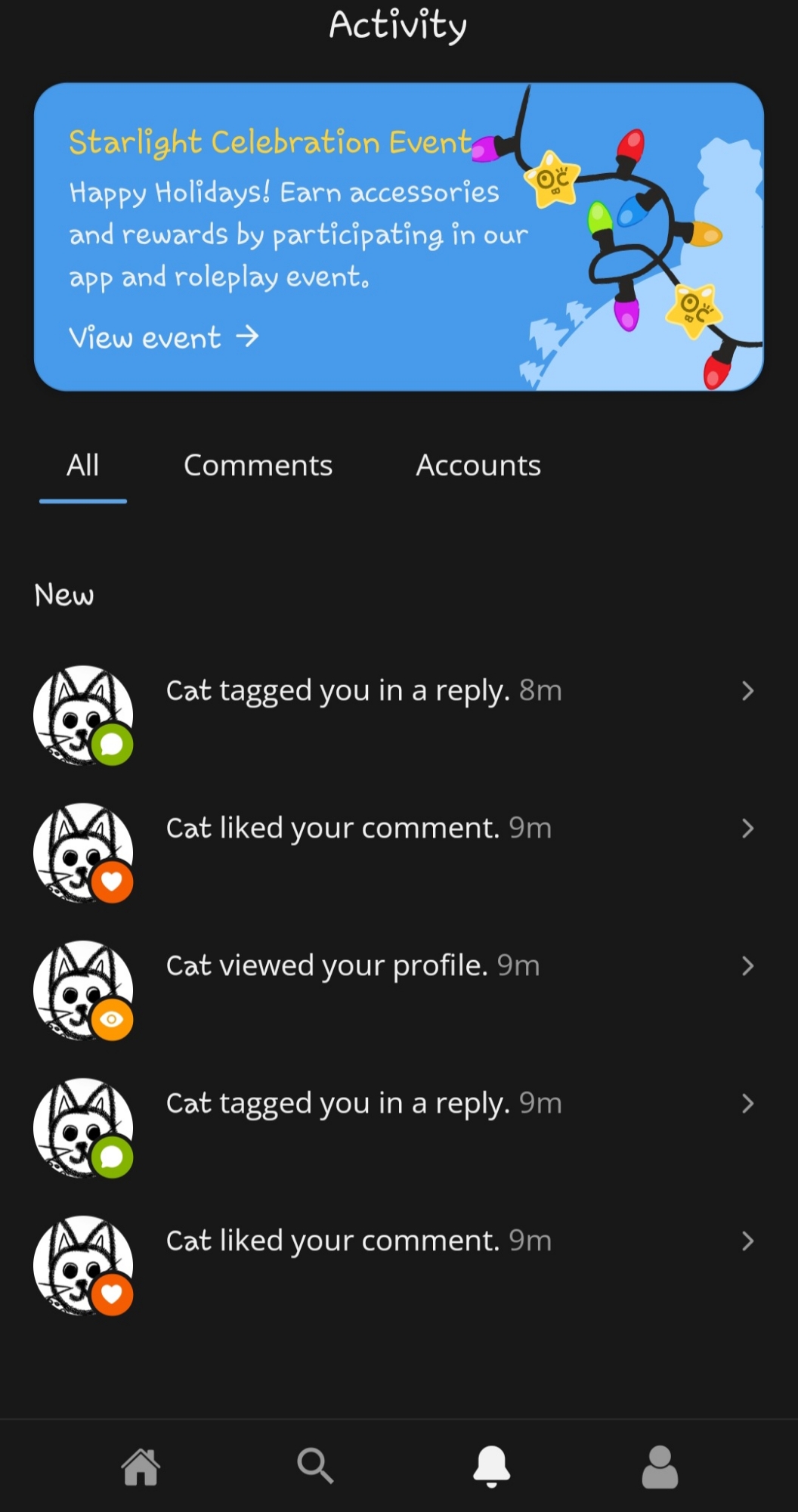Switch to the Comments tab

(x=258, y=465)
